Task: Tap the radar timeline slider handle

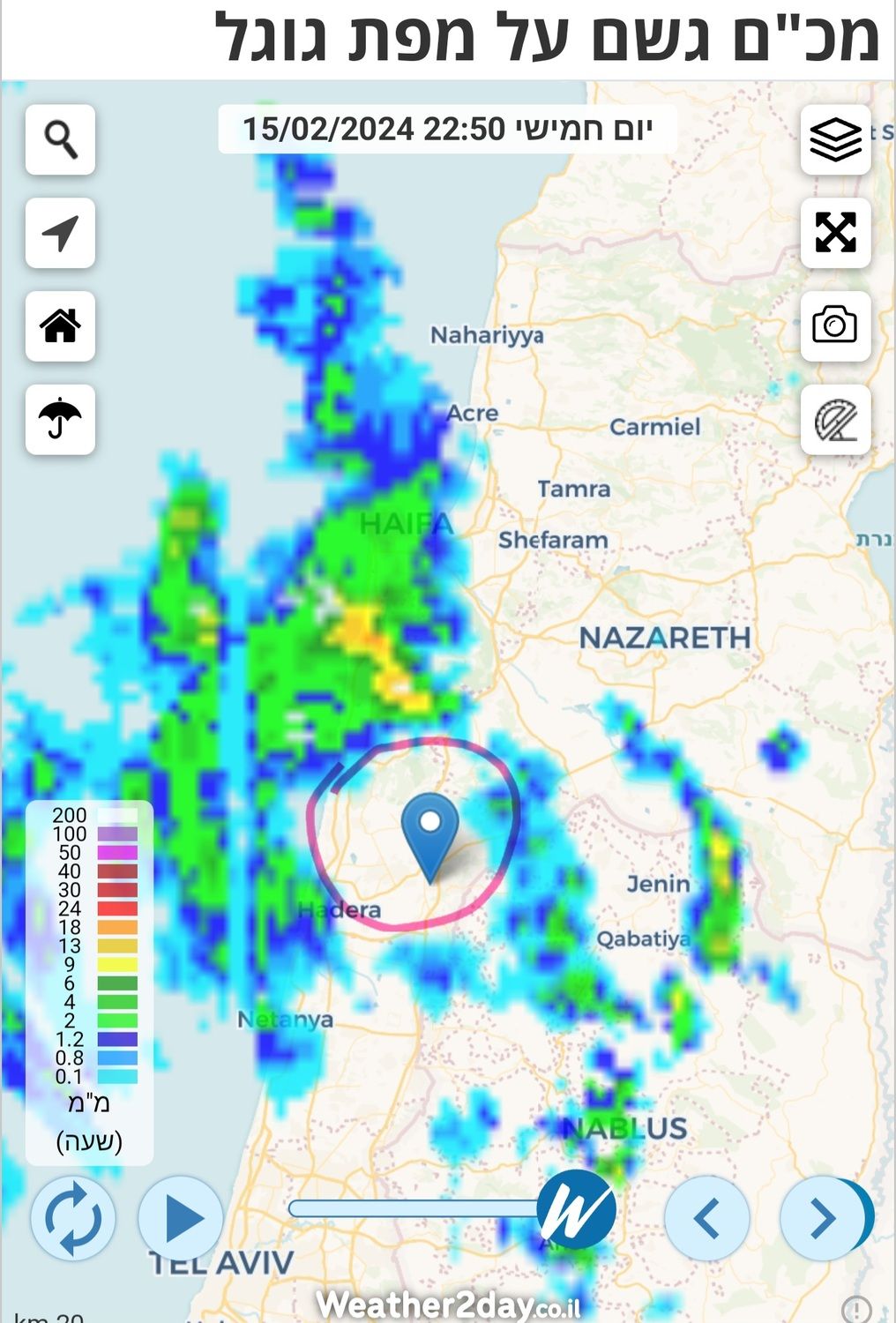Action: click(576, 1209)
